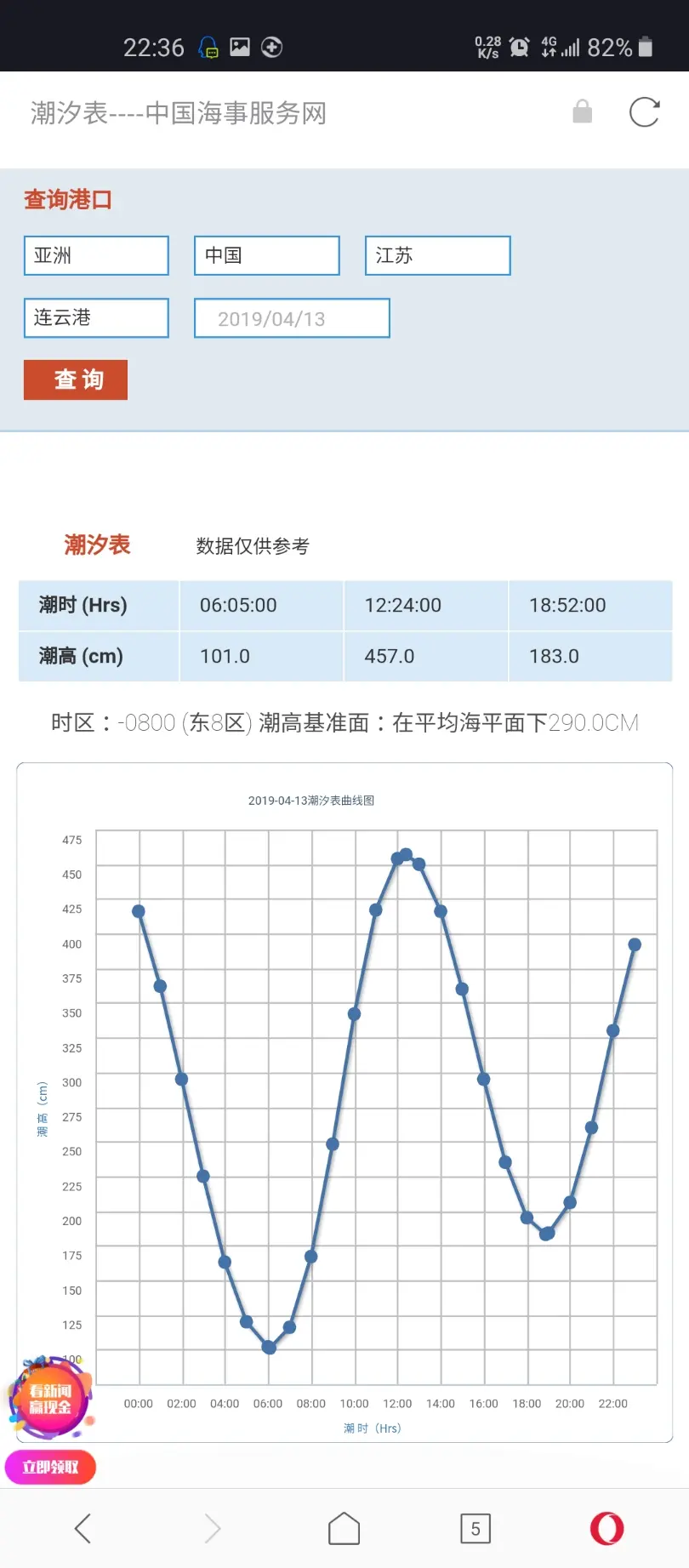Open the 亚洲 continent dropdown

click(x=96, y=255)
